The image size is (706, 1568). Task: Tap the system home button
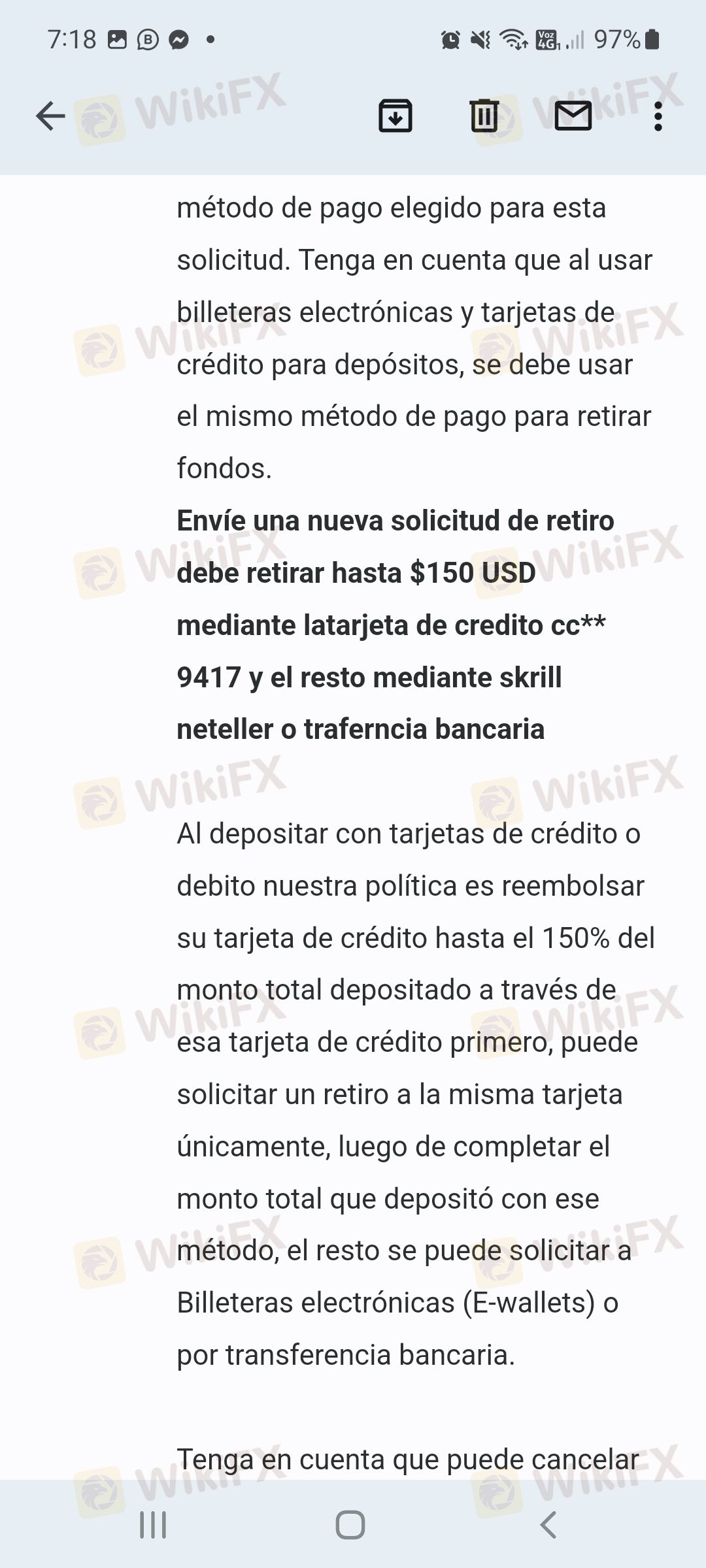tap(350, 1525)
